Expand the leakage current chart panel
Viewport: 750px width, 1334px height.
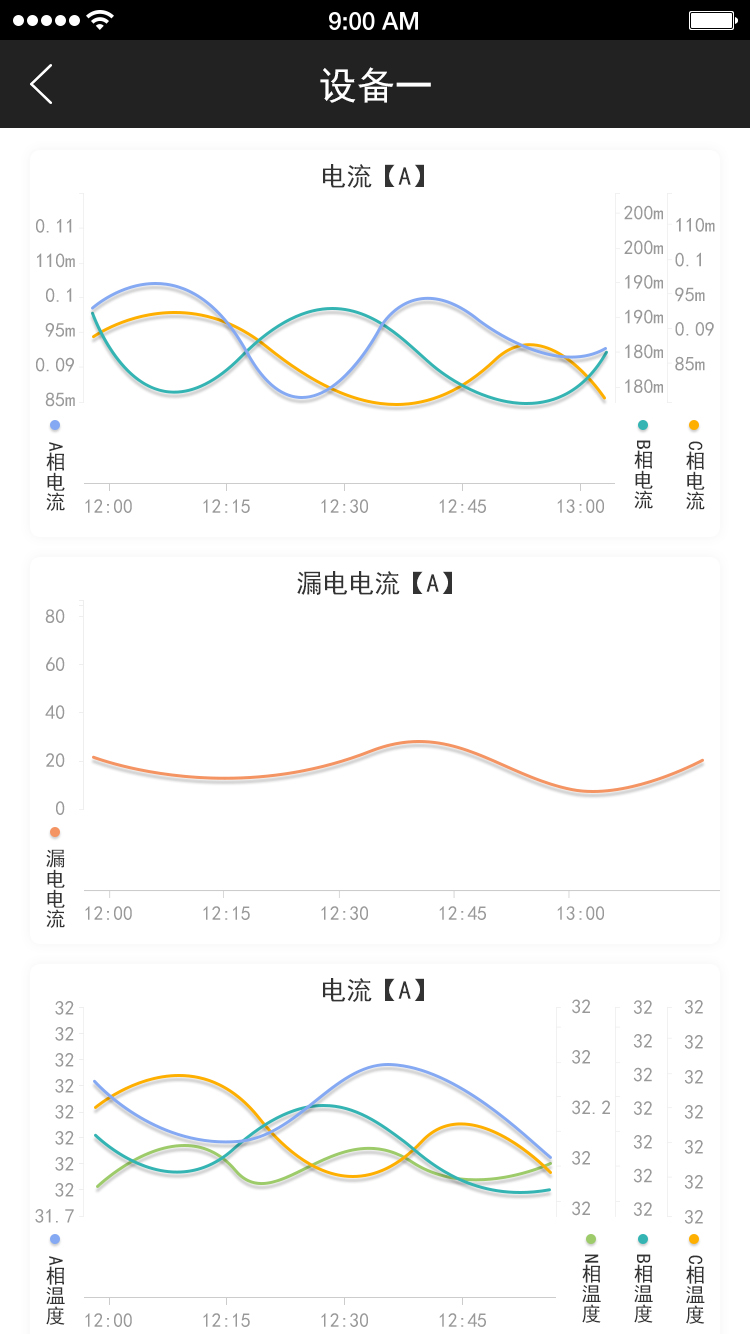pos(375,745)
